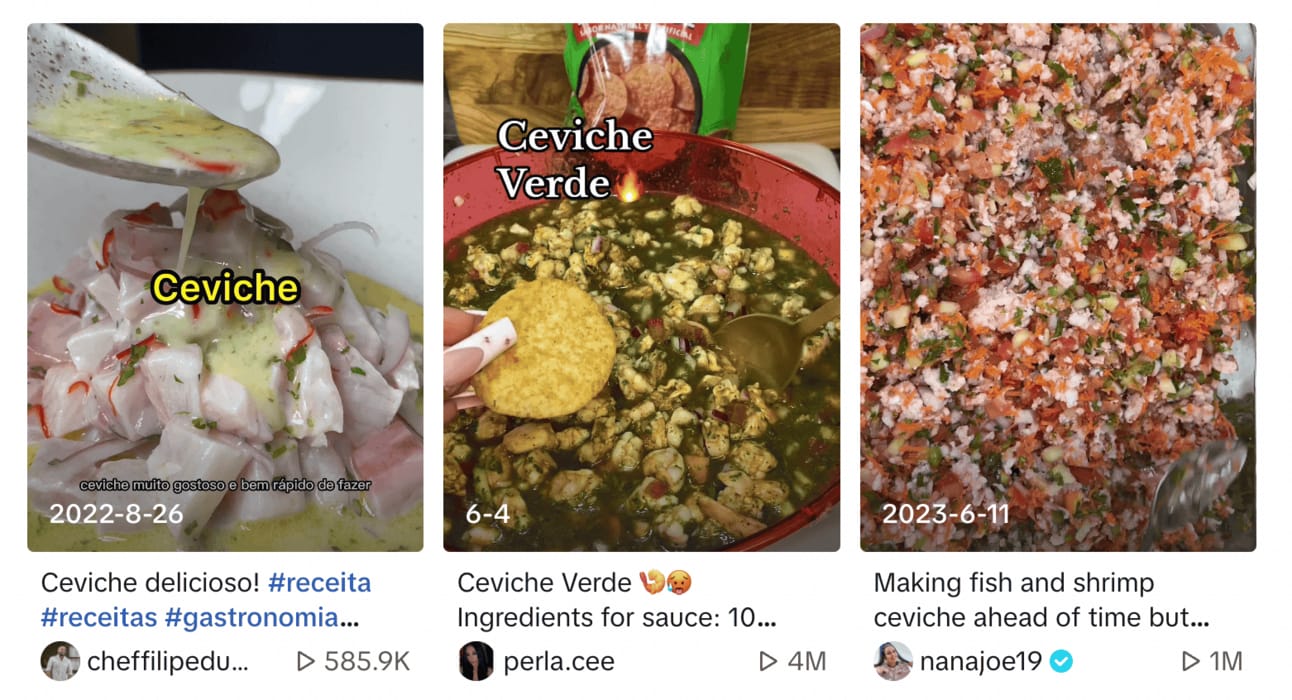Open the fish and shrimp ceviche video

click(1058, 287)
